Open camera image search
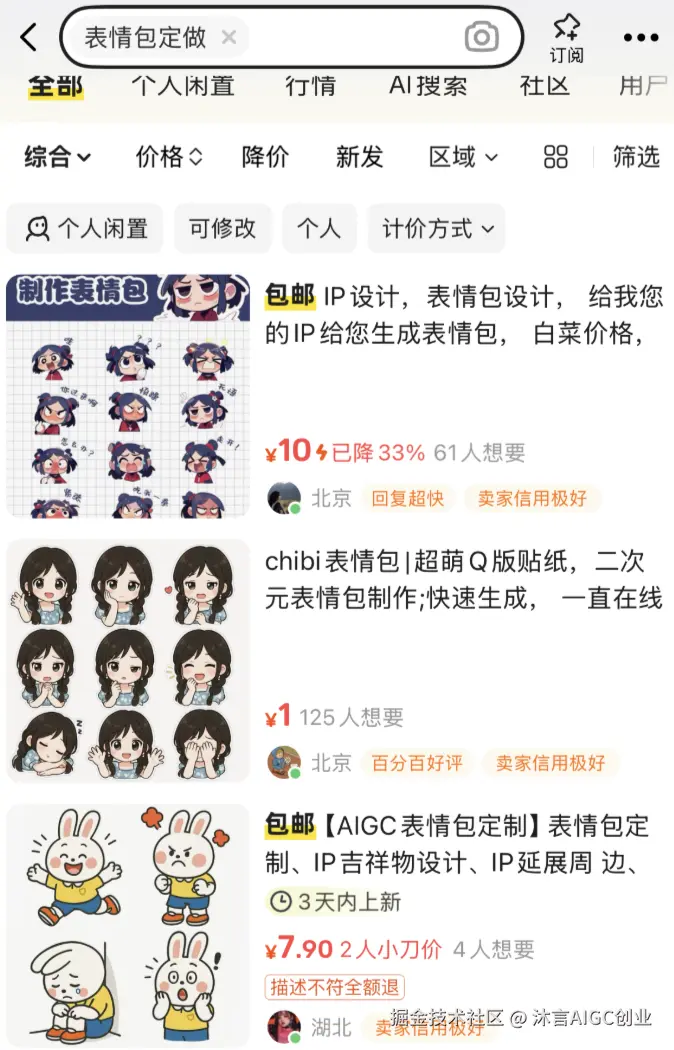This screenshot has height=1050, width=674. tap(481, 38)
